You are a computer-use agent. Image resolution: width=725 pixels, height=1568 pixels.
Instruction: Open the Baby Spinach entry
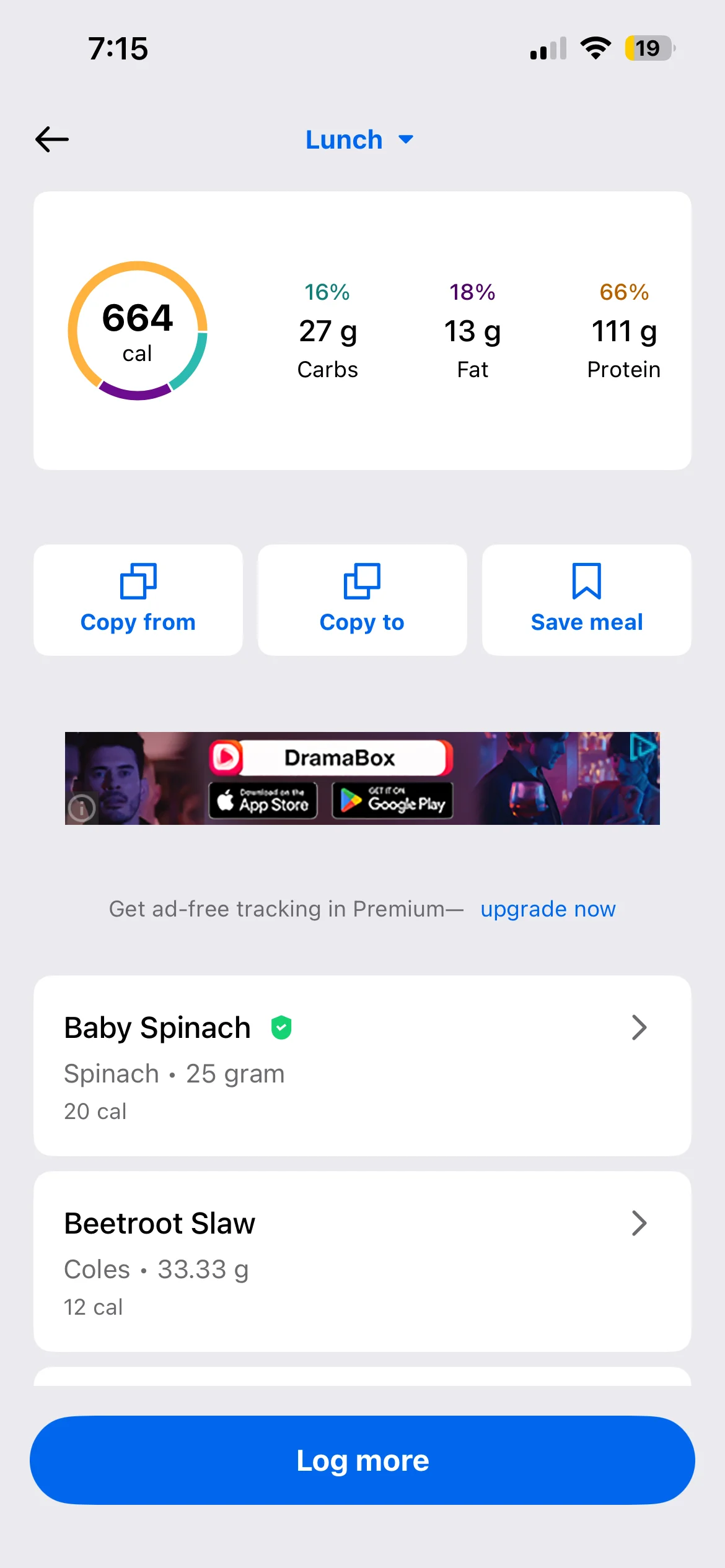(362, 1065)
